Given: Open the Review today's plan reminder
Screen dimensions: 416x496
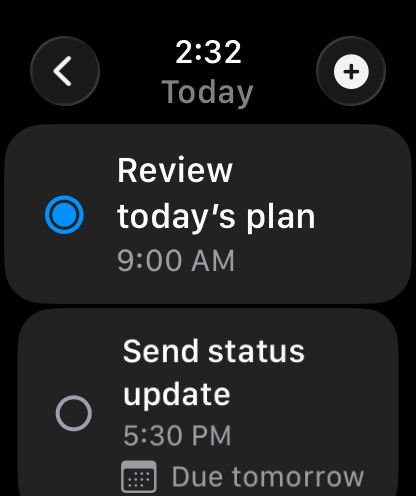Looking at the screenshot, I should coord(208,214).
